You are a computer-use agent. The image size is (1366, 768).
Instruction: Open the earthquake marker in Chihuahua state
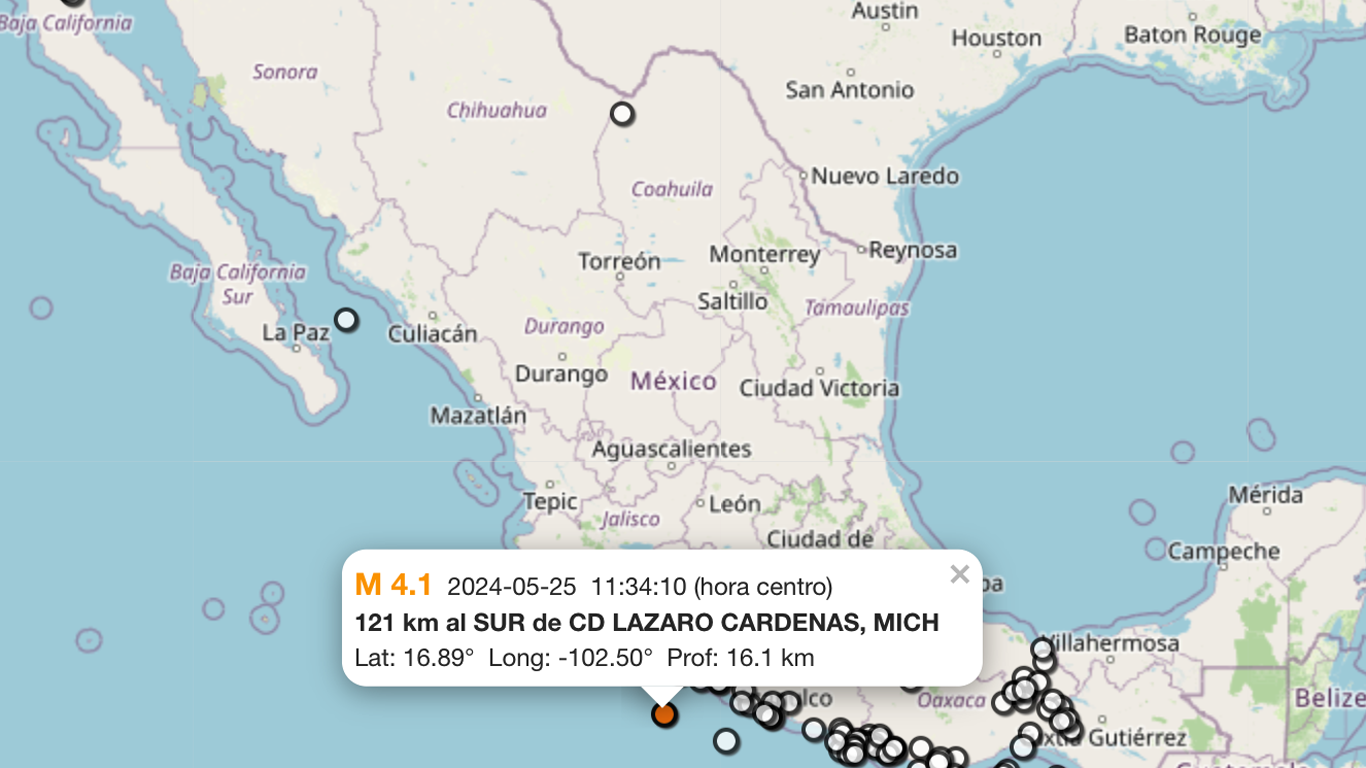[x=622, y=114]
